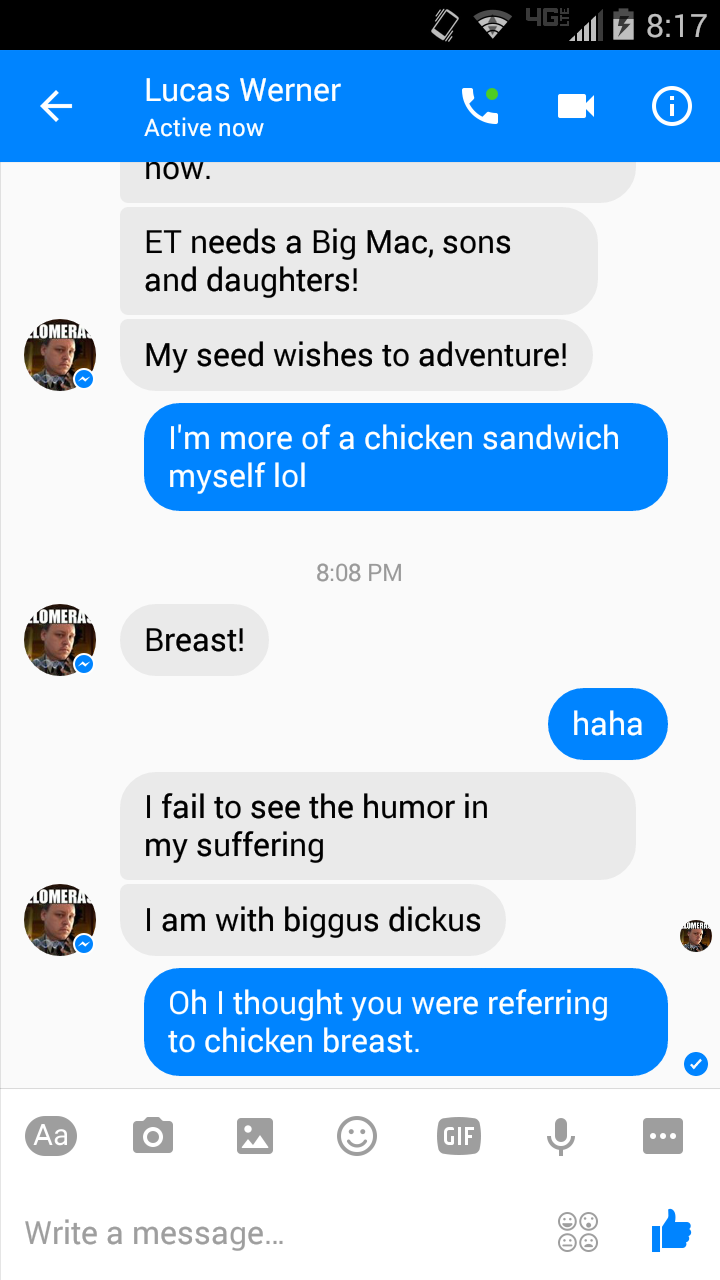
Task: Start a voice call with Lucas Werner
Action: (479, 106)
